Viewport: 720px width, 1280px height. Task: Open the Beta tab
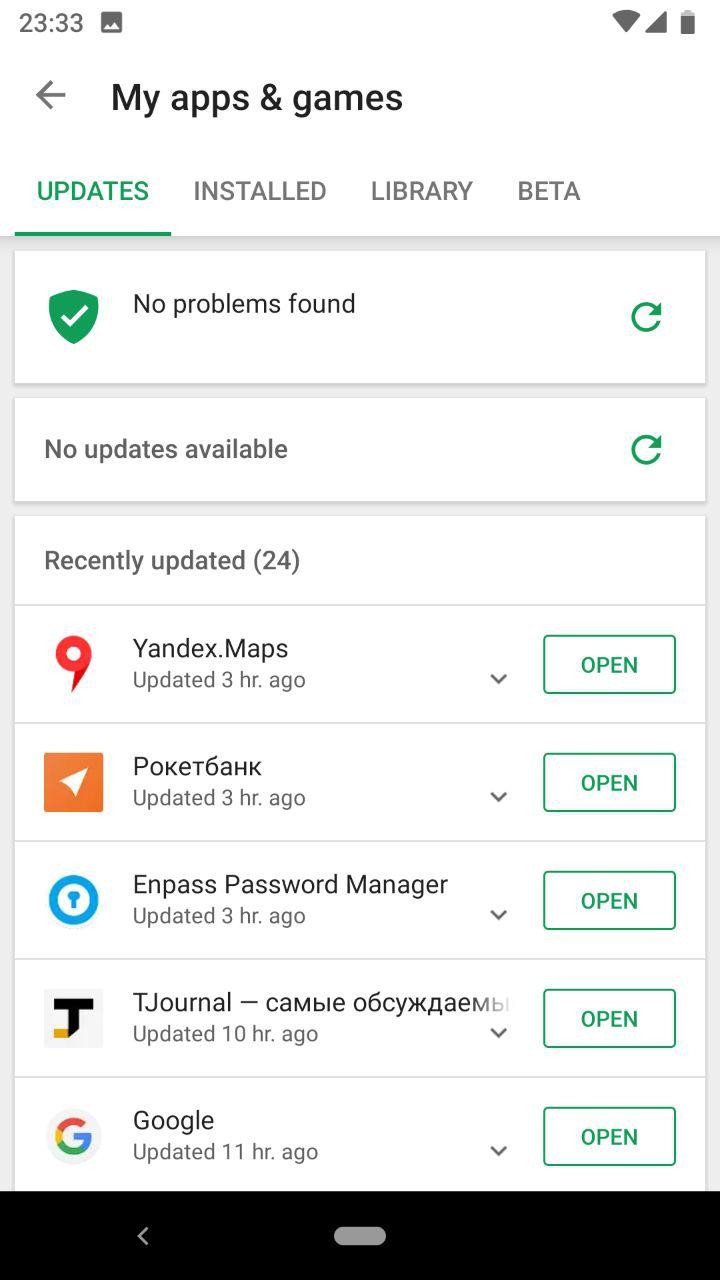coord(548,191)
